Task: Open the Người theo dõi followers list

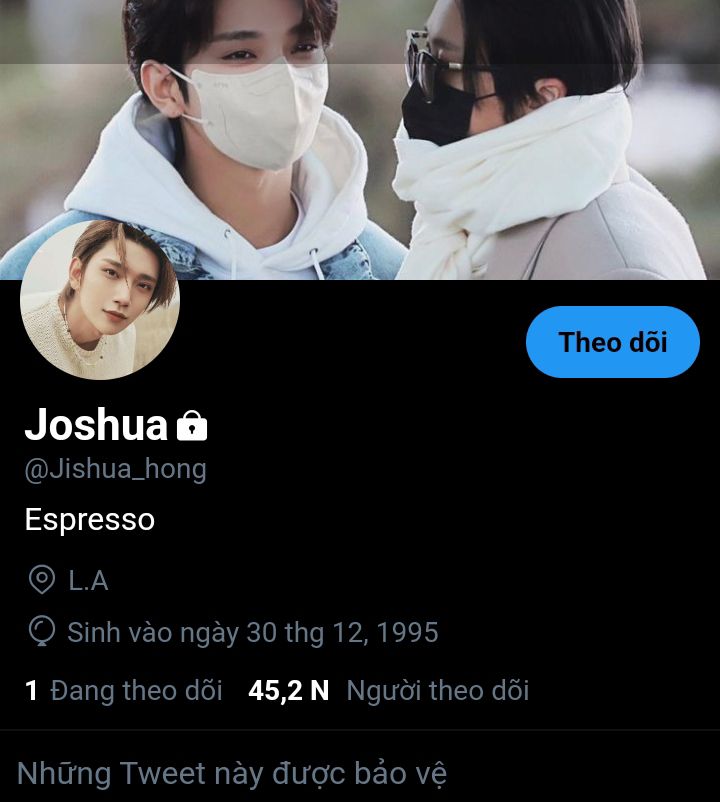Action: pos(390,690)
